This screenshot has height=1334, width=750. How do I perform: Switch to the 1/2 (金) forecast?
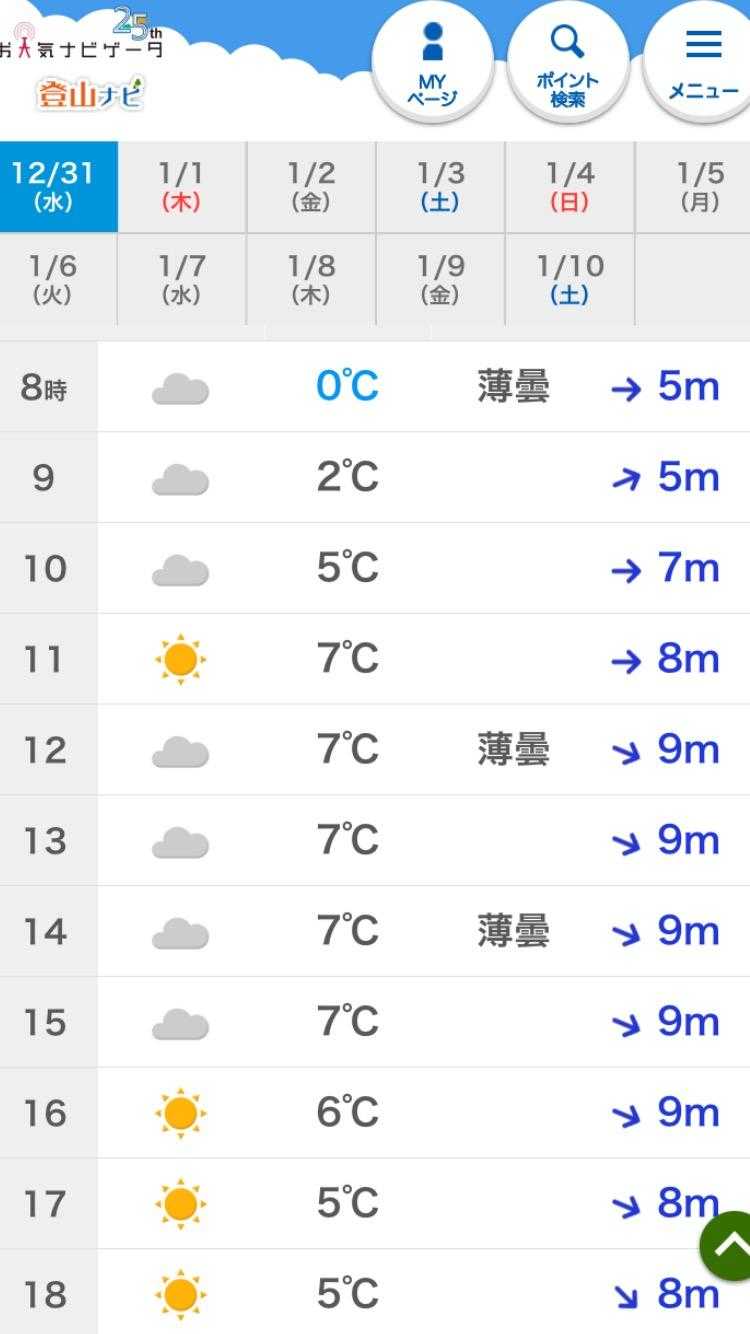point(311,187)
